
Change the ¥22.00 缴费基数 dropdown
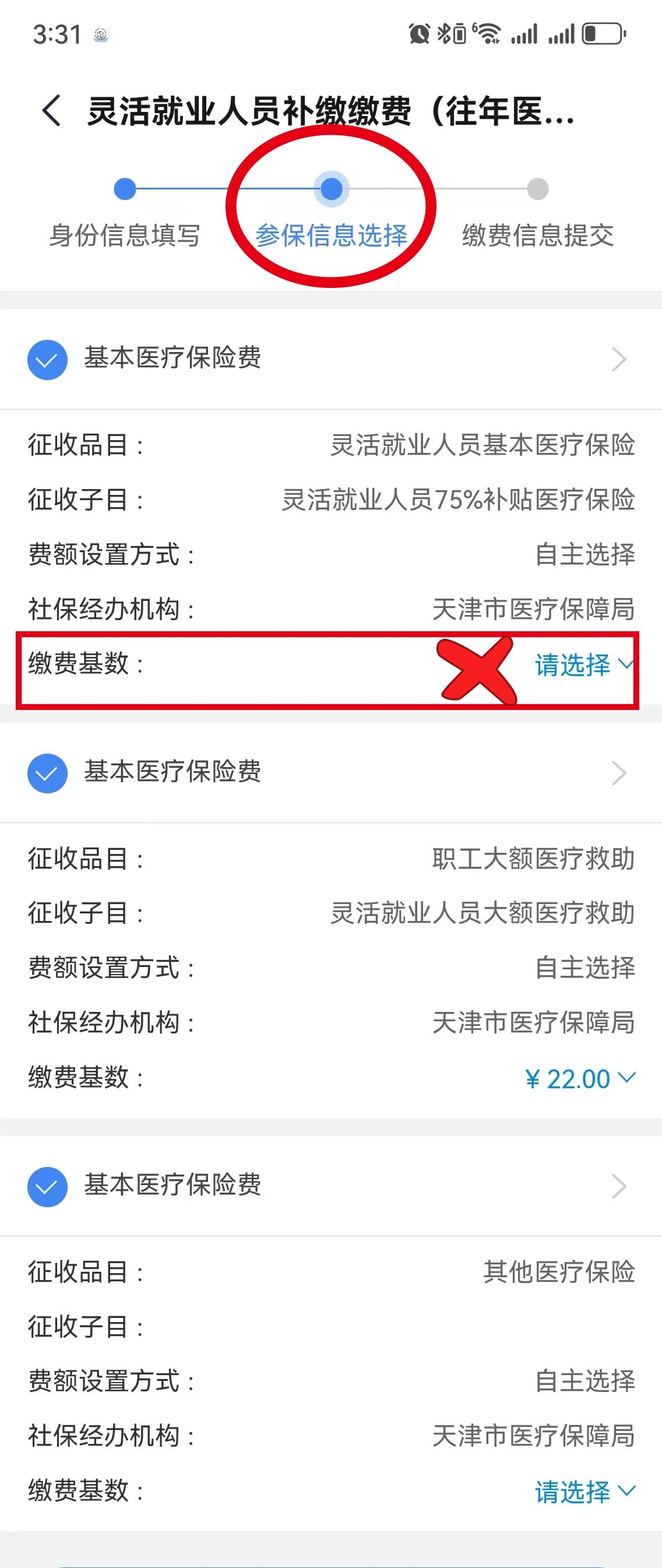point(579,1078)
